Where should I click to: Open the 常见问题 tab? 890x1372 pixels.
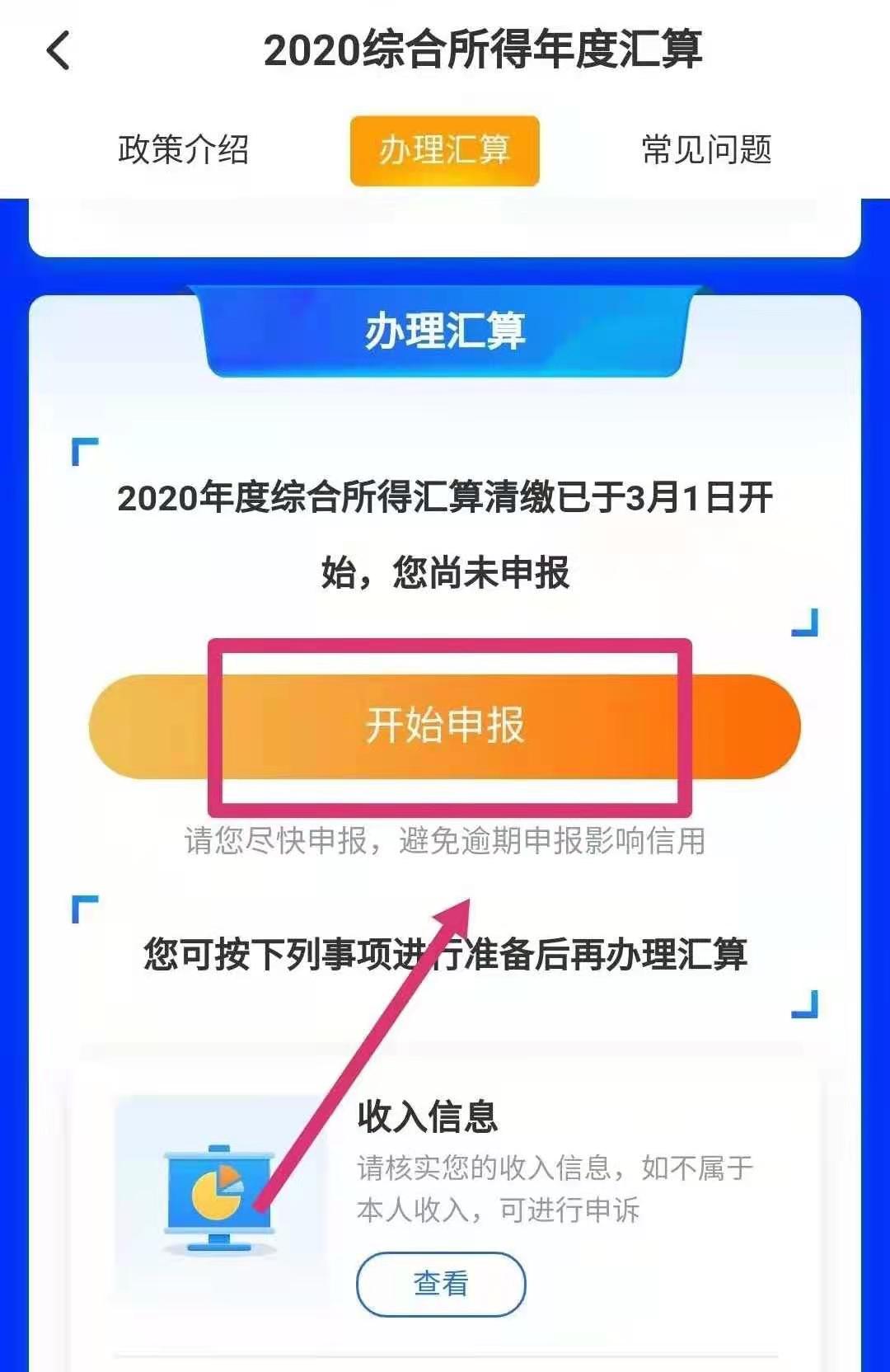click(x=706, y=150)
